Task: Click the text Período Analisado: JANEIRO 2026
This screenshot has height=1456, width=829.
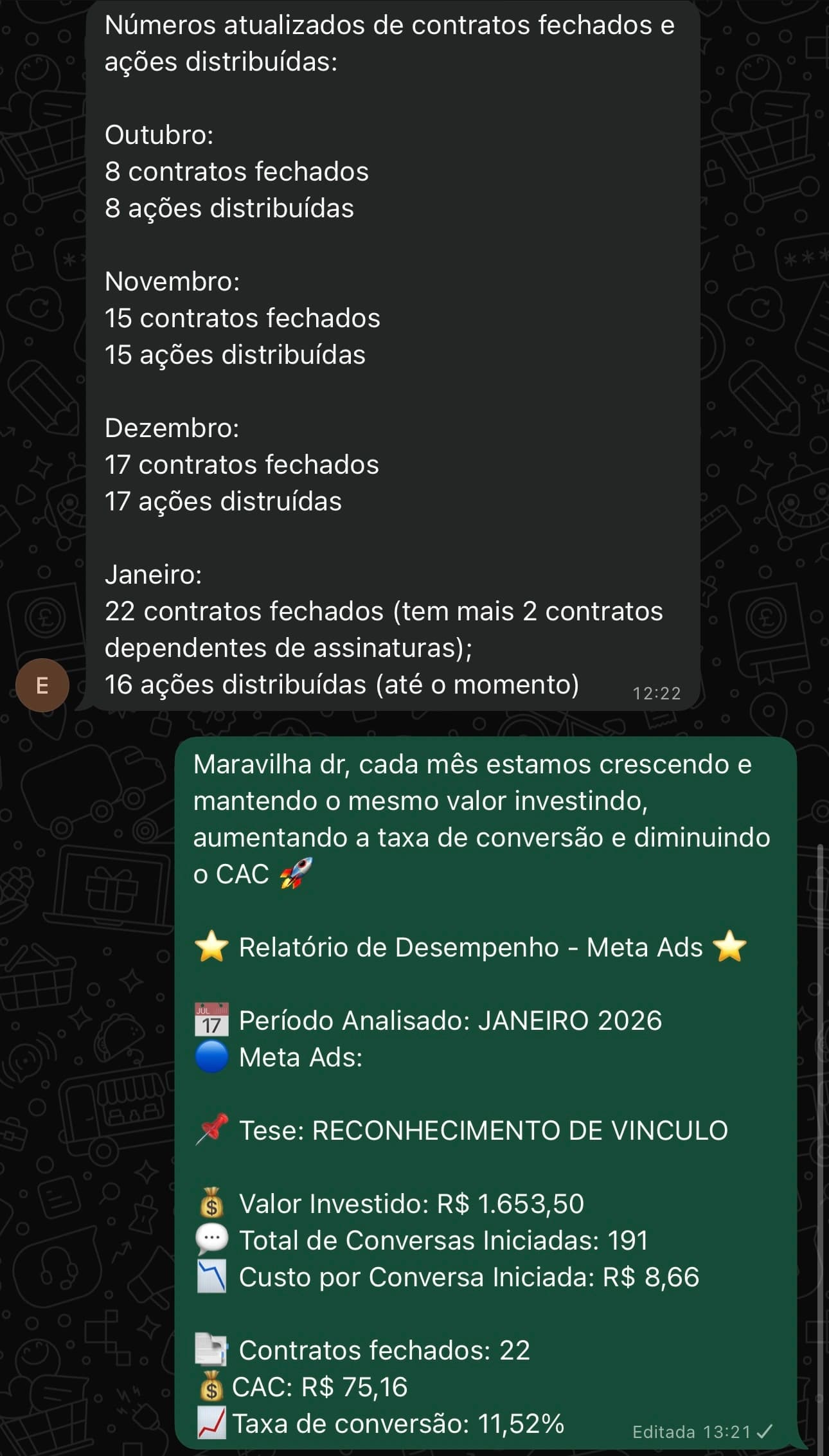Action: pyautogui.click(x=450, y=1020)
